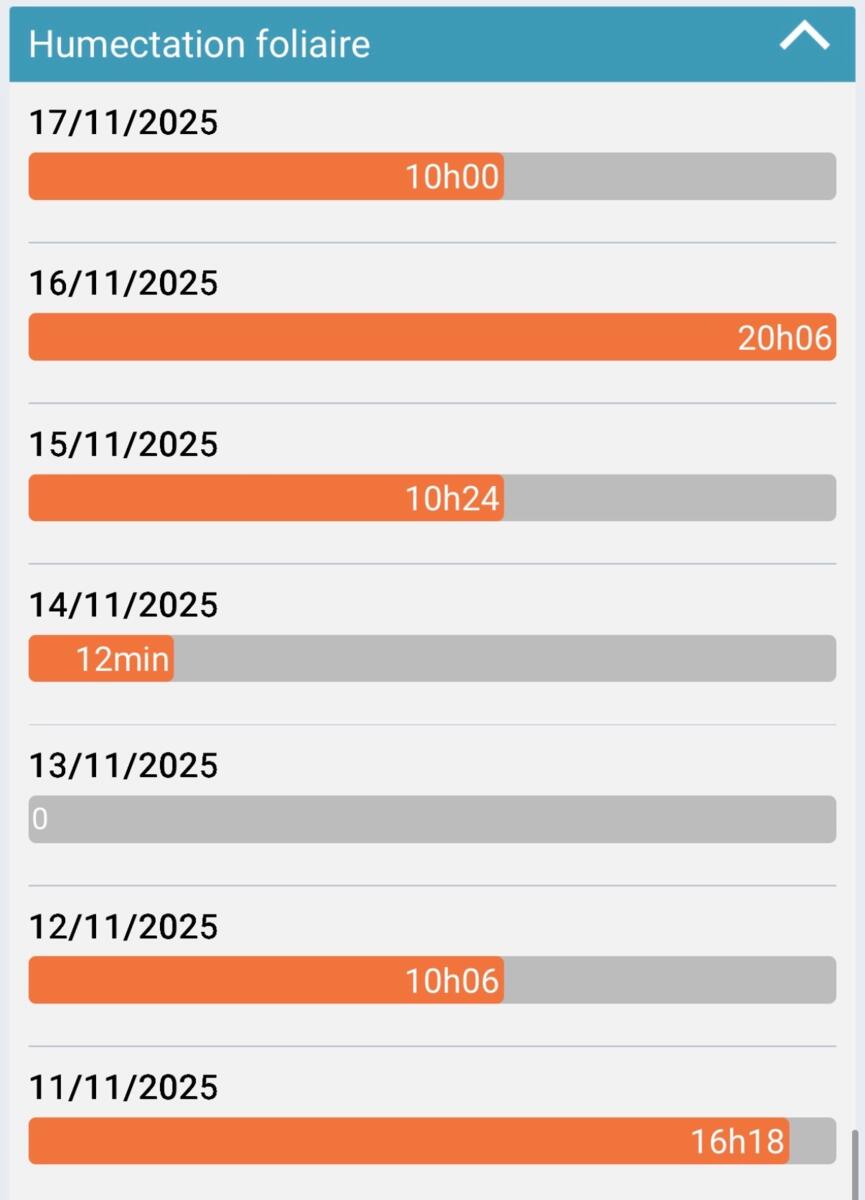Collapse the Humectation foliaire section
The height and width of the screenshot is (1200, 865).
click(804, 38)
